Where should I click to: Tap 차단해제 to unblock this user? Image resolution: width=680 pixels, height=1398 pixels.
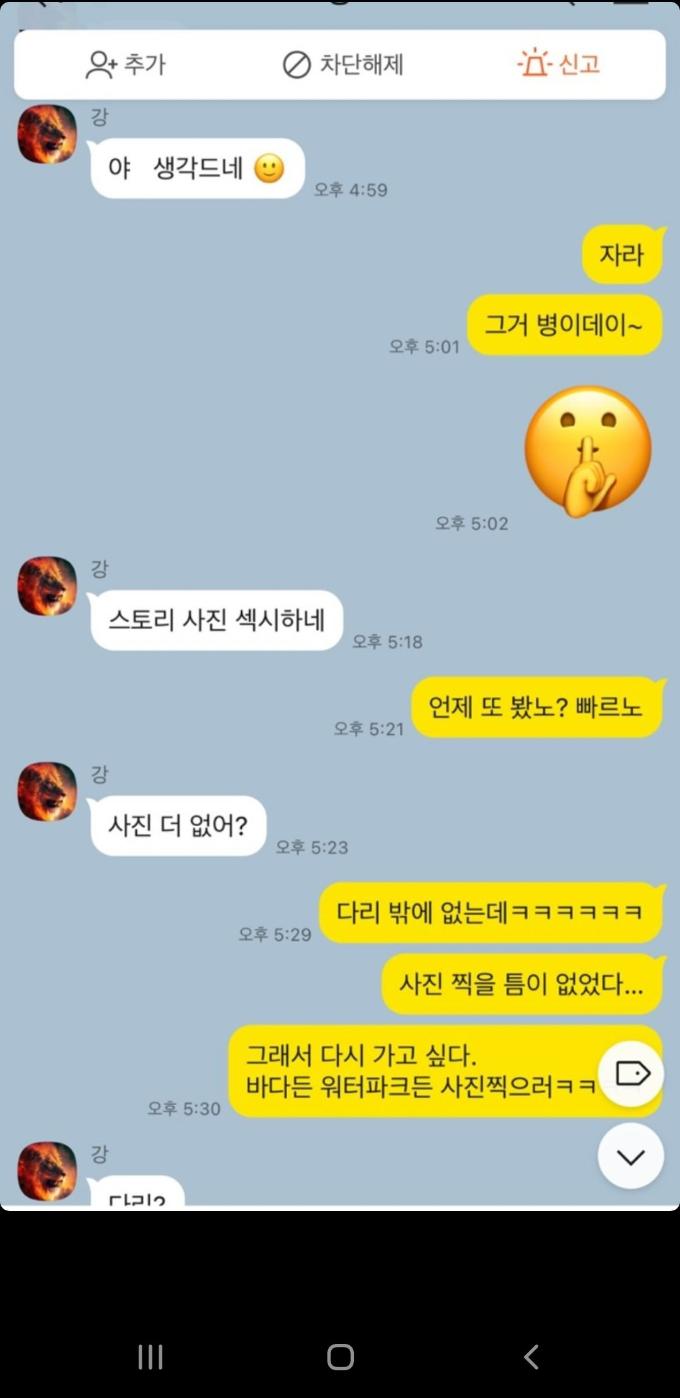343,65
